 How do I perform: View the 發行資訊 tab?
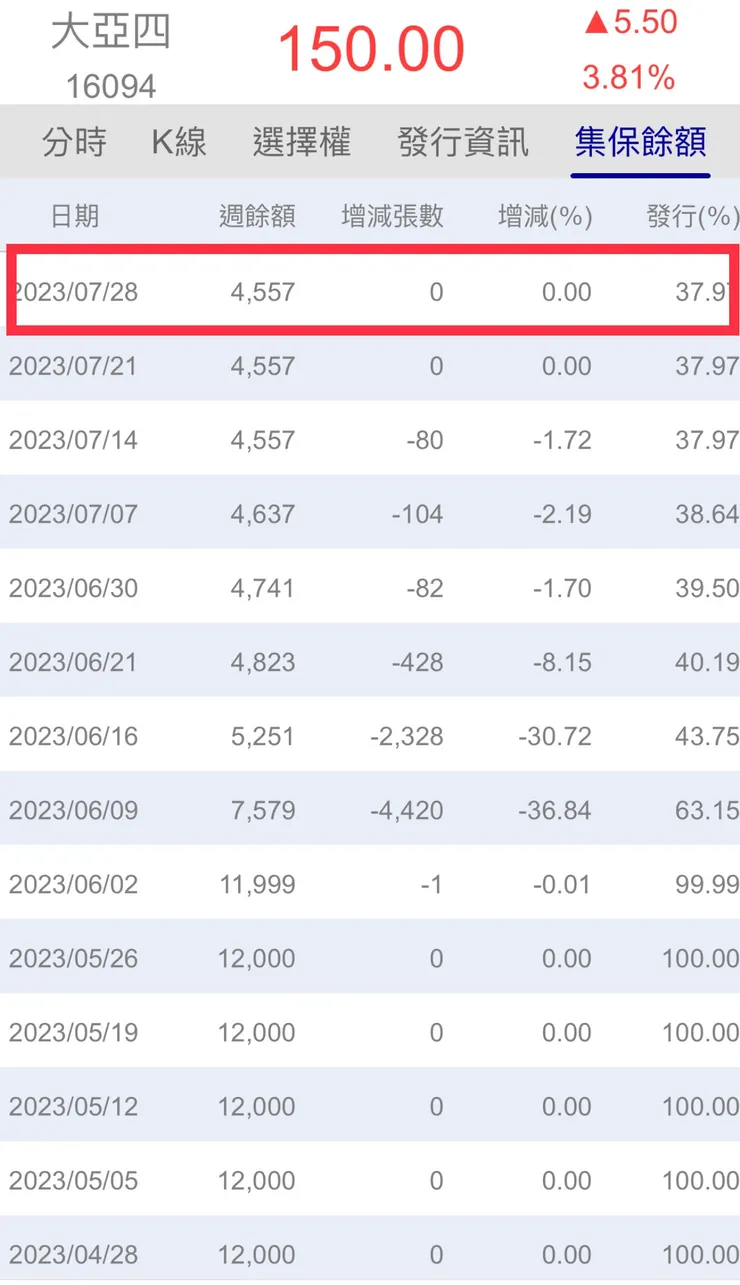point(462,142)
